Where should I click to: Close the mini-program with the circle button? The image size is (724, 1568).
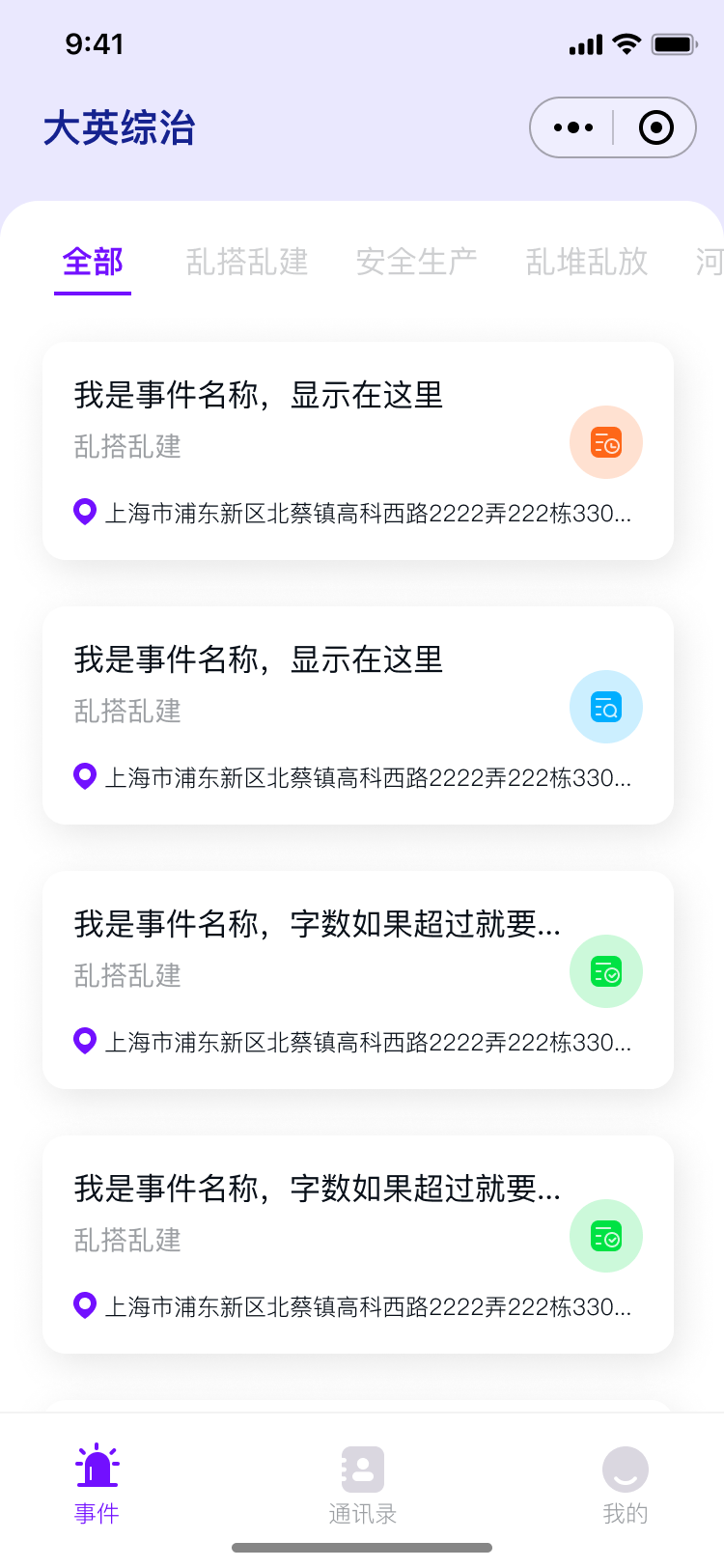[x=656, y=127]
